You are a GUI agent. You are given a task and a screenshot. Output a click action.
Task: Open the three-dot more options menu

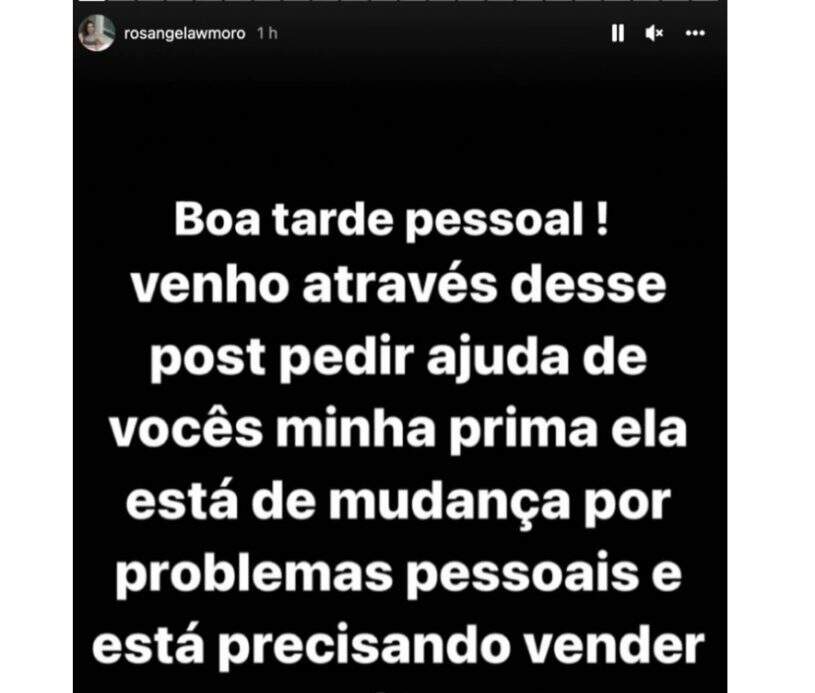pyautogui.click(x=695, y=34)
